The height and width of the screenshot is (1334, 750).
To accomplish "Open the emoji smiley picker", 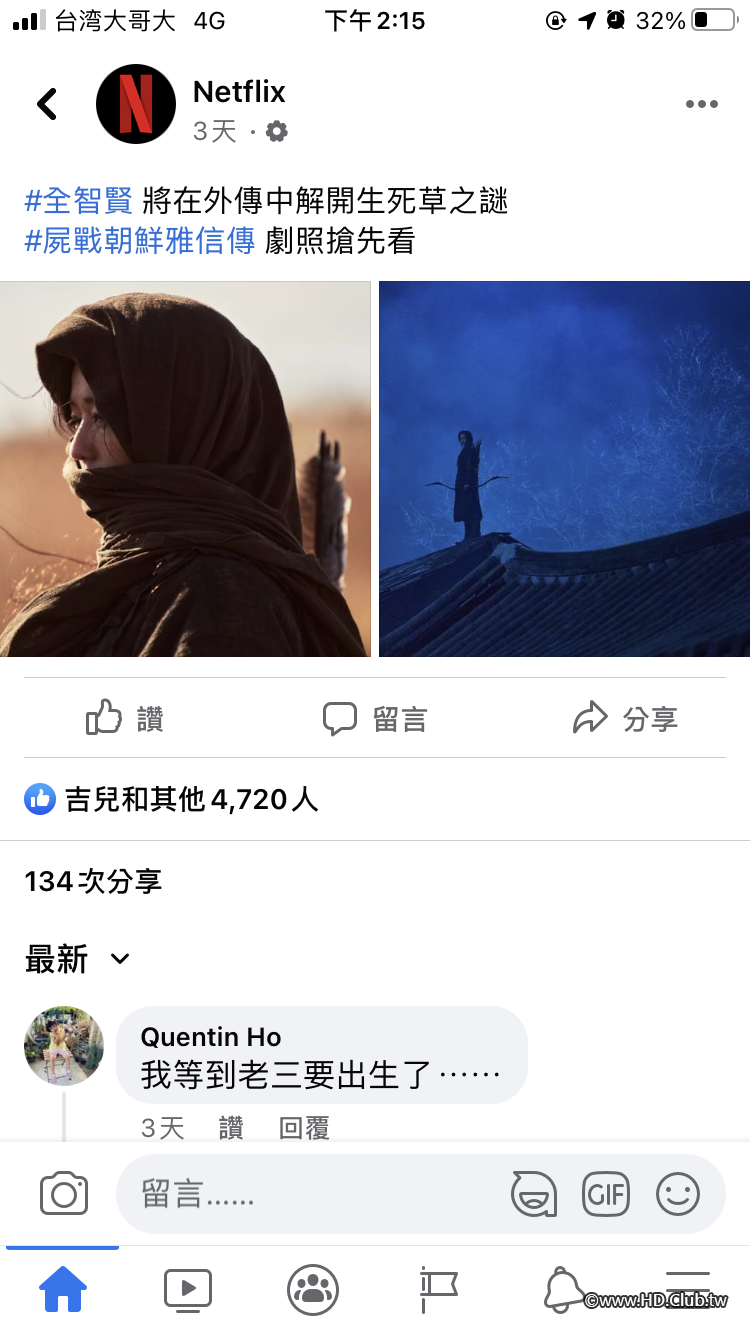I will [x=678, y=1194].
